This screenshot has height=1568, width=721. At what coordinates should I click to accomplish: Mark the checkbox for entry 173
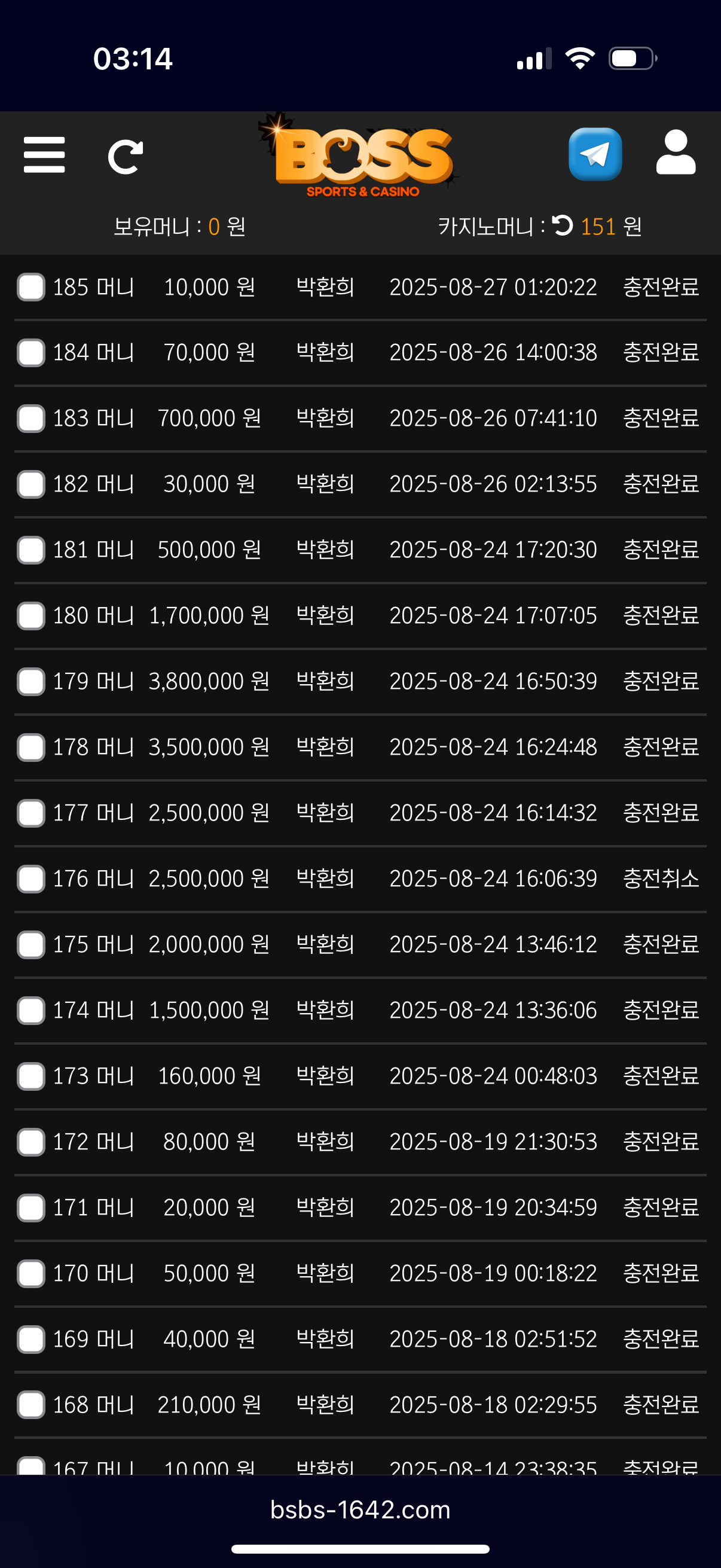coord(31,1076)
